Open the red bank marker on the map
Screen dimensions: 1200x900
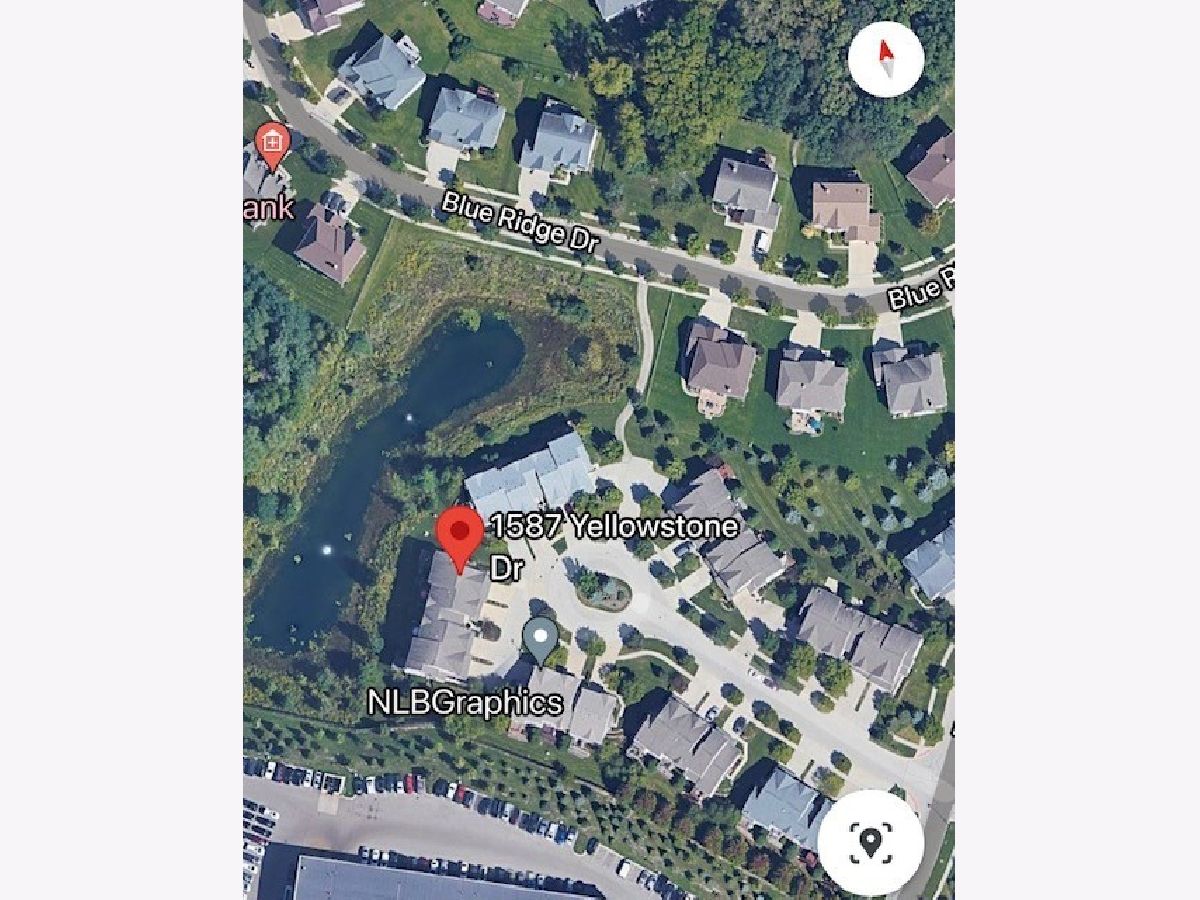click(x=272, y=146)
